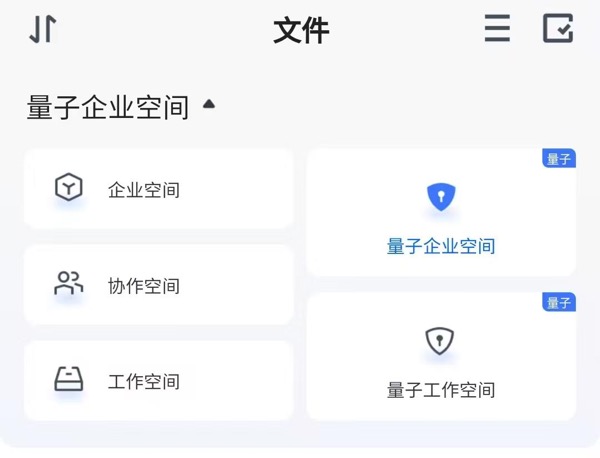Switch to list view layout
The width and height of the screenshot is (600, 458).
point(497,29)
